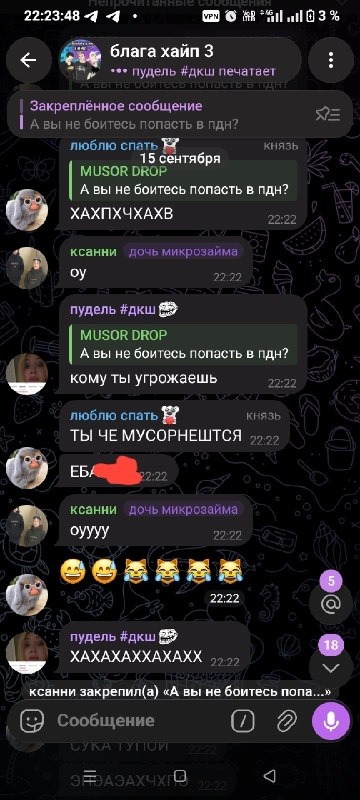
Task: Open the sender name ксанни above «оуууу»
Action: coord(93,509)
